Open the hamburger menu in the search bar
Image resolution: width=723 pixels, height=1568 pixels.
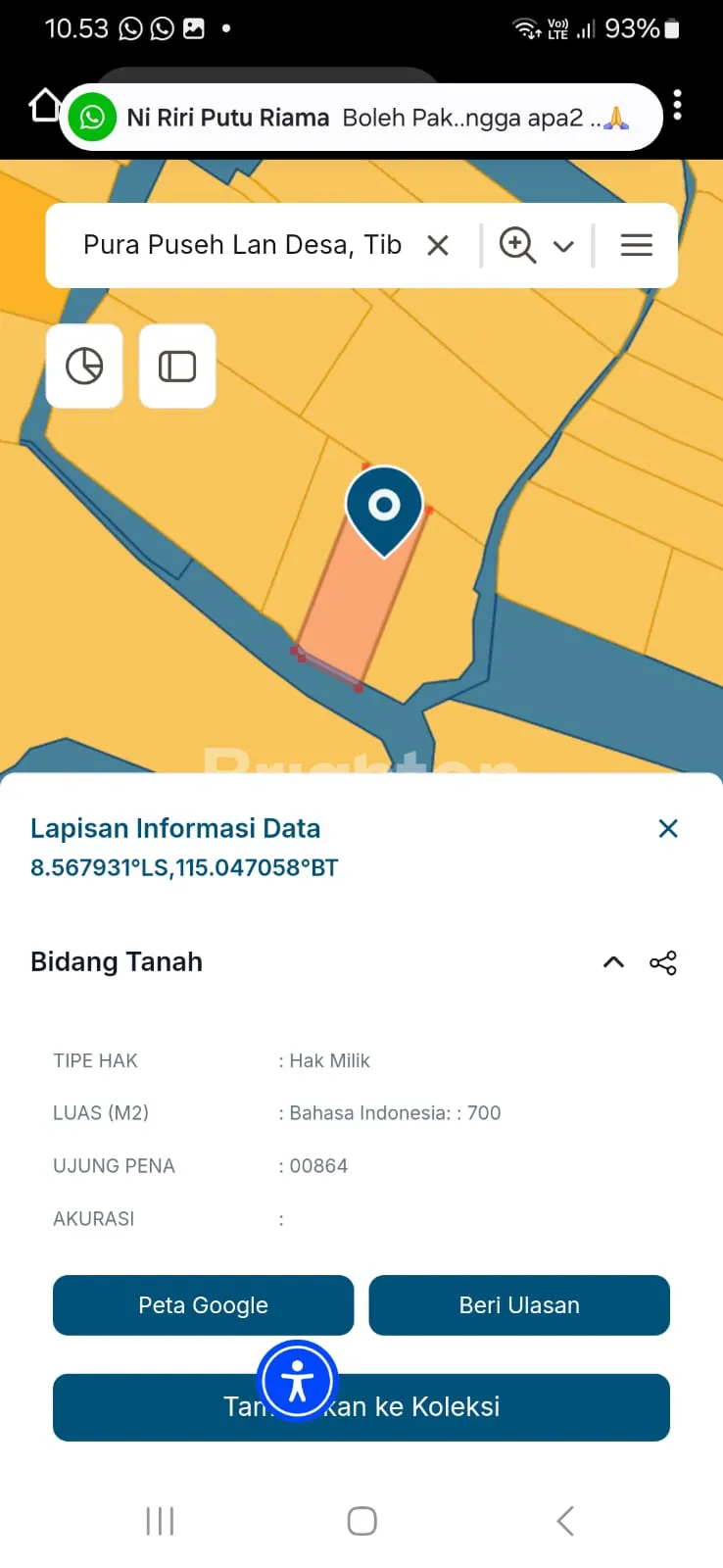pyautogui.click(x=636, y=245)
